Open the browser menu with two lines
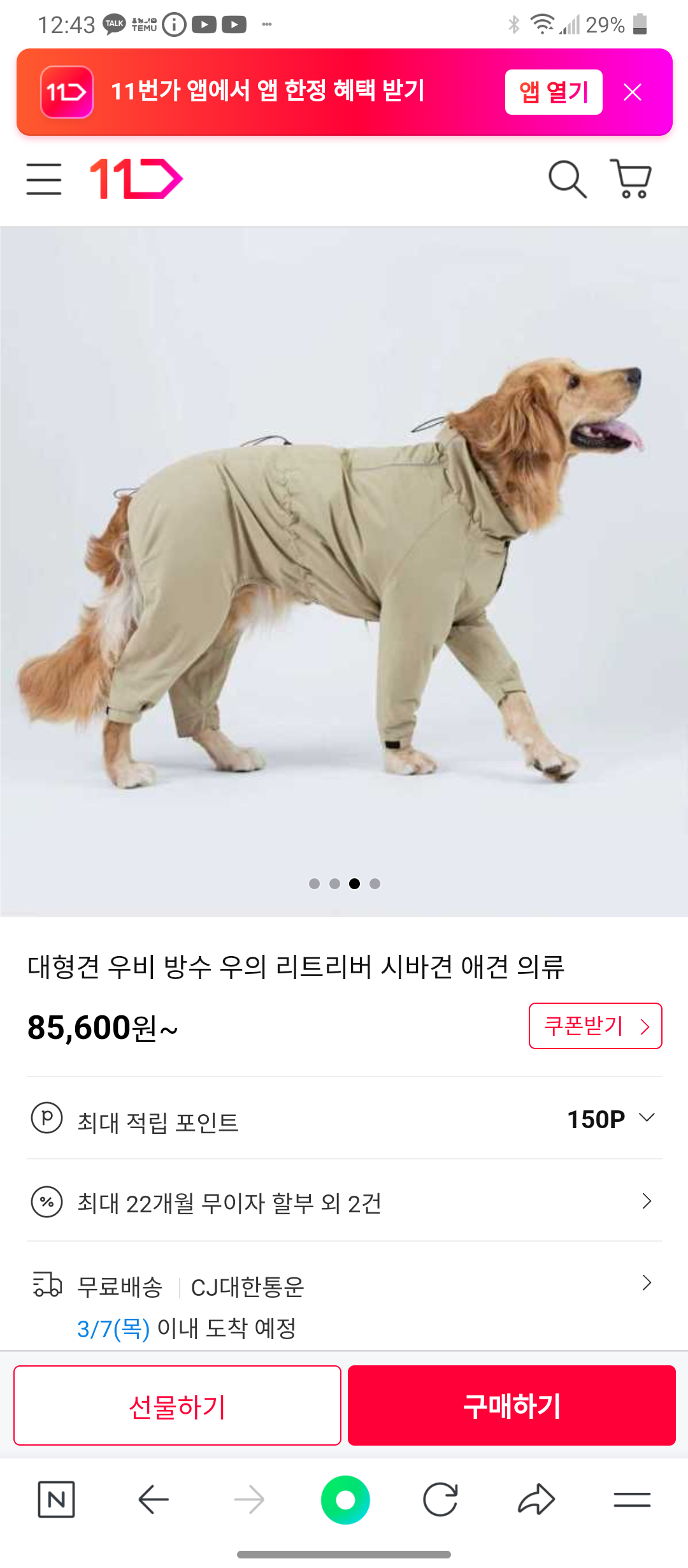Screen dimensions: 688x1568 632,1500
